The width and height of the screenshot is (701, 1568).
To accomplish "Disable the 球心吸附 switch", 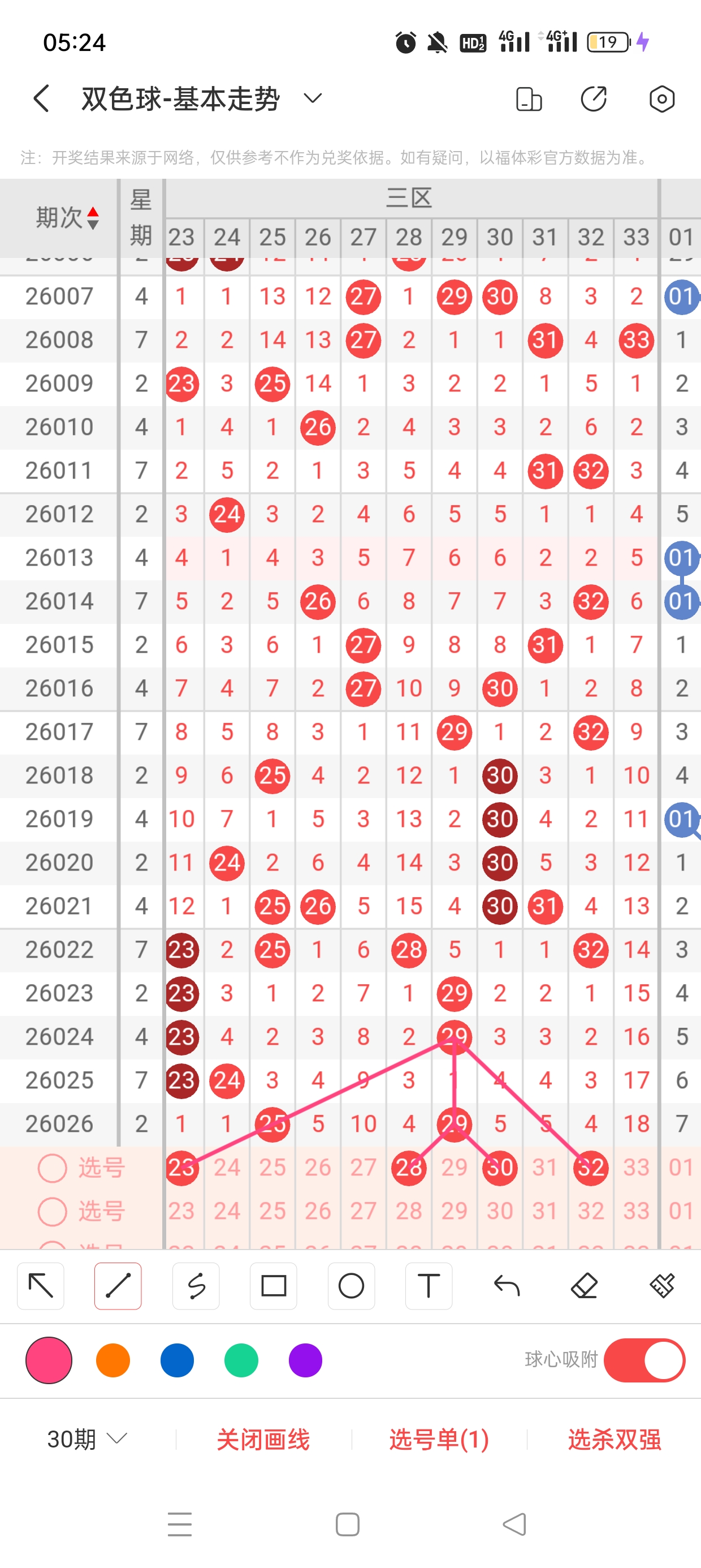I will pyautogui.click(x=644, y=1360).
